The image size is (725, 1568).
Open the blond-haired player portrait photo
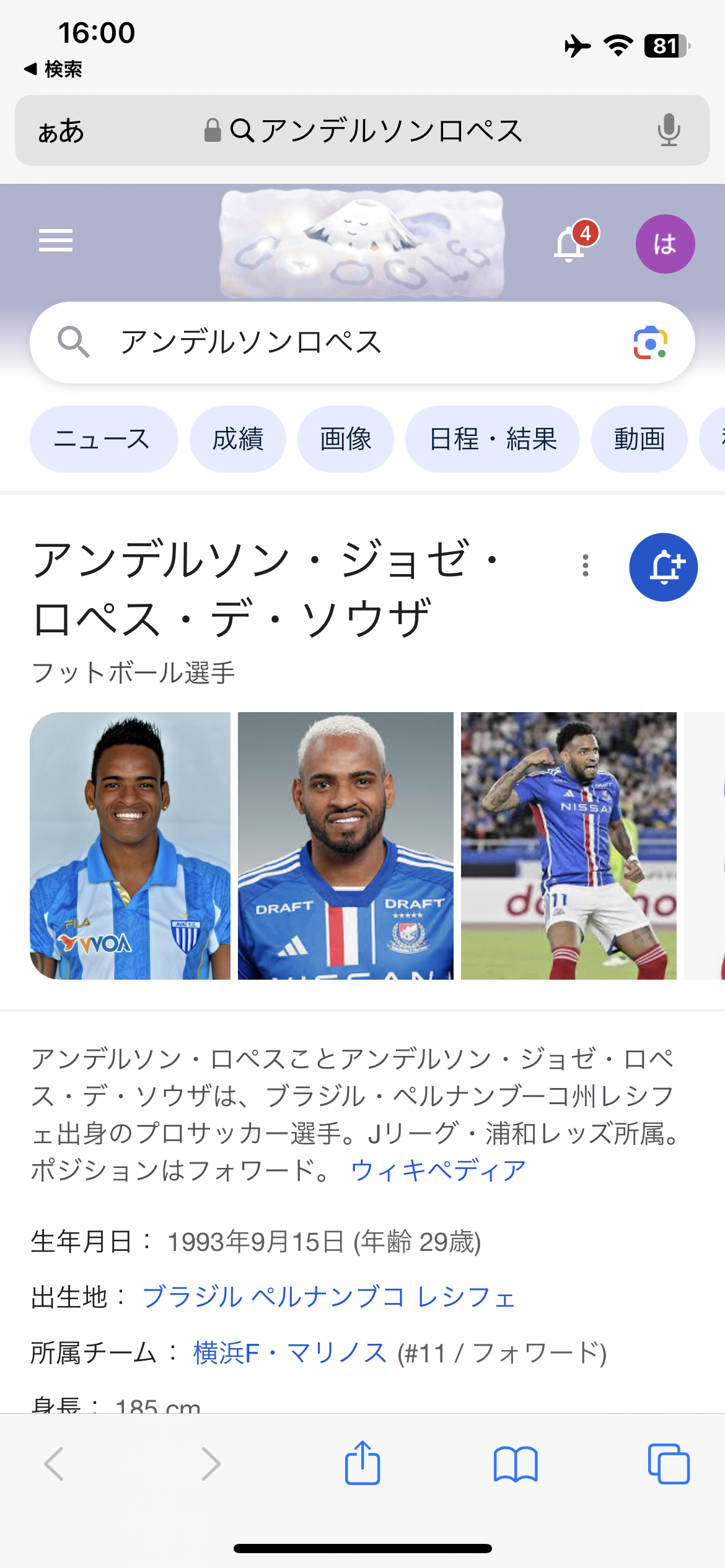point(346,846)
